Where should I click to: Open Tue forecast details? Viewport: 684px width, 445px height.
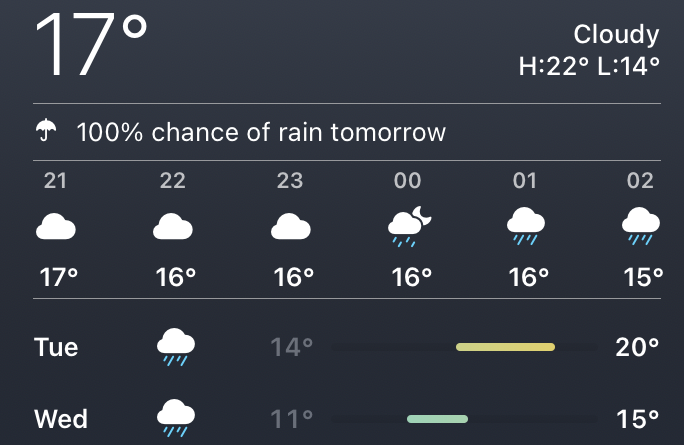click(x=57, y=347)
